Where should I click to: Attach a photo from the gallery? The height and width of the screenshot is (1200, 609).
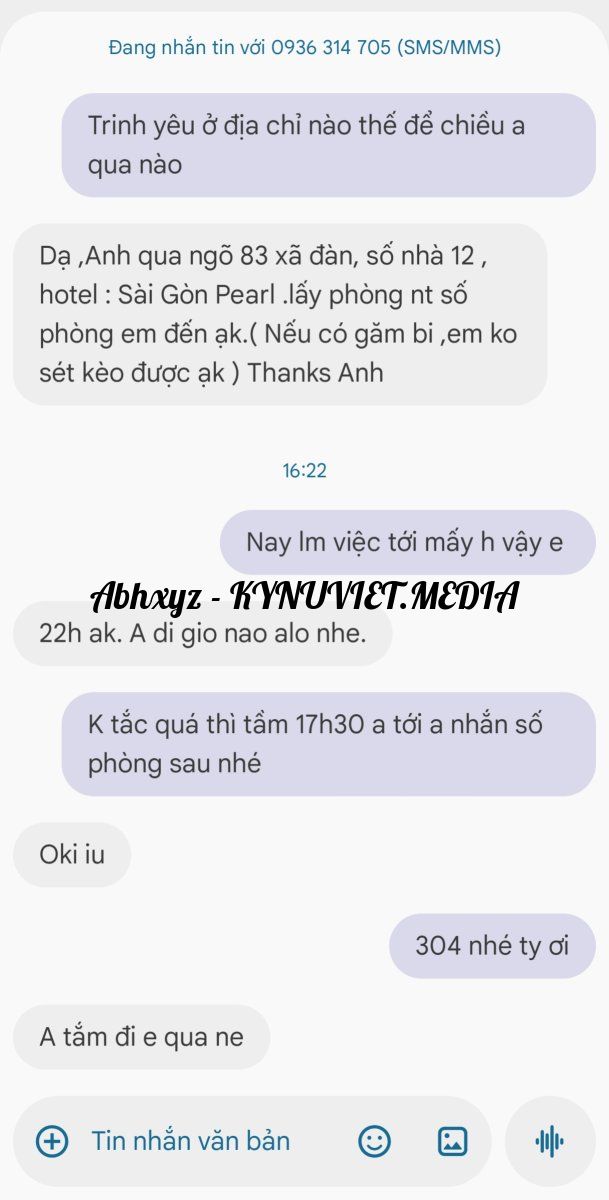click(452, 1141)
